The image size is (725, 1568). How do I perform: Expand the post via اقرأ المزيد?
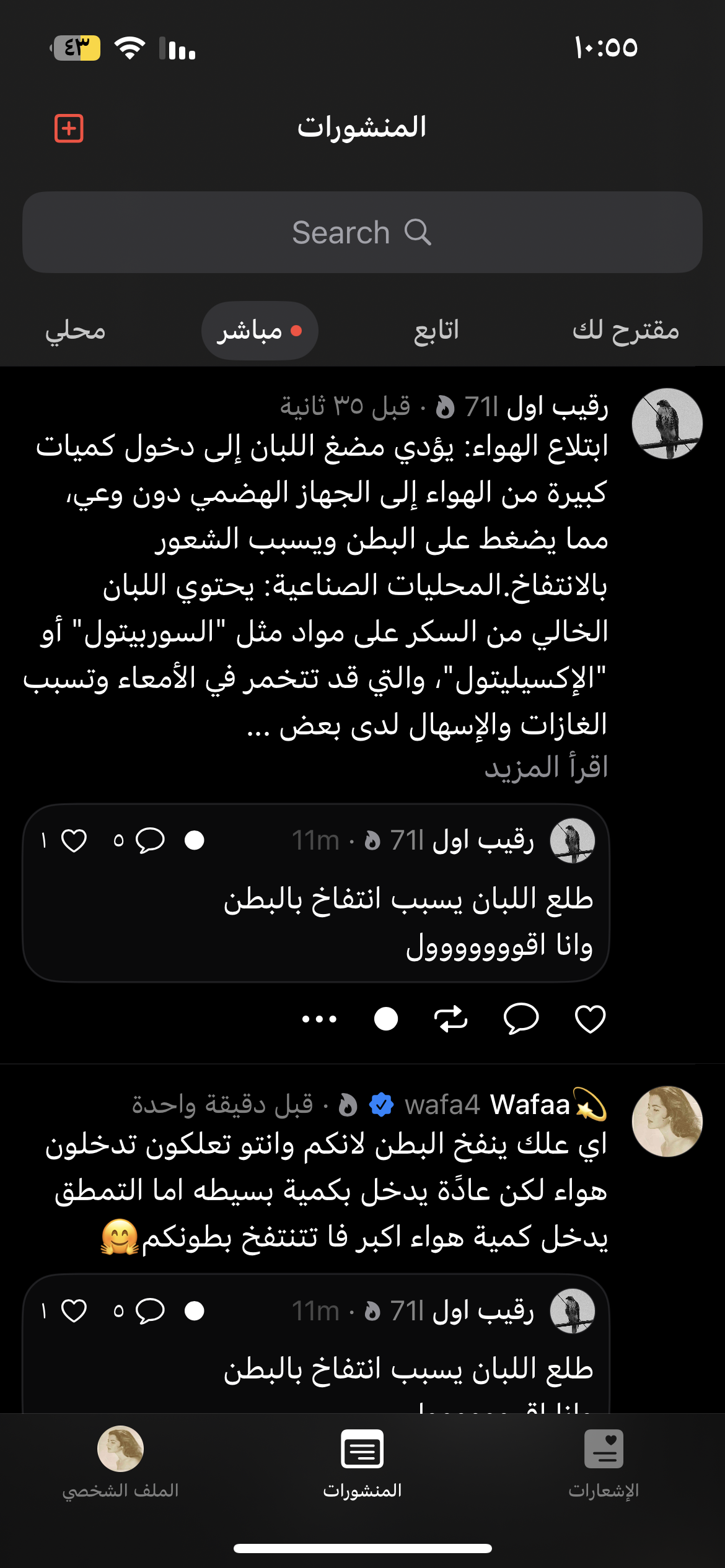click(546, 768)
